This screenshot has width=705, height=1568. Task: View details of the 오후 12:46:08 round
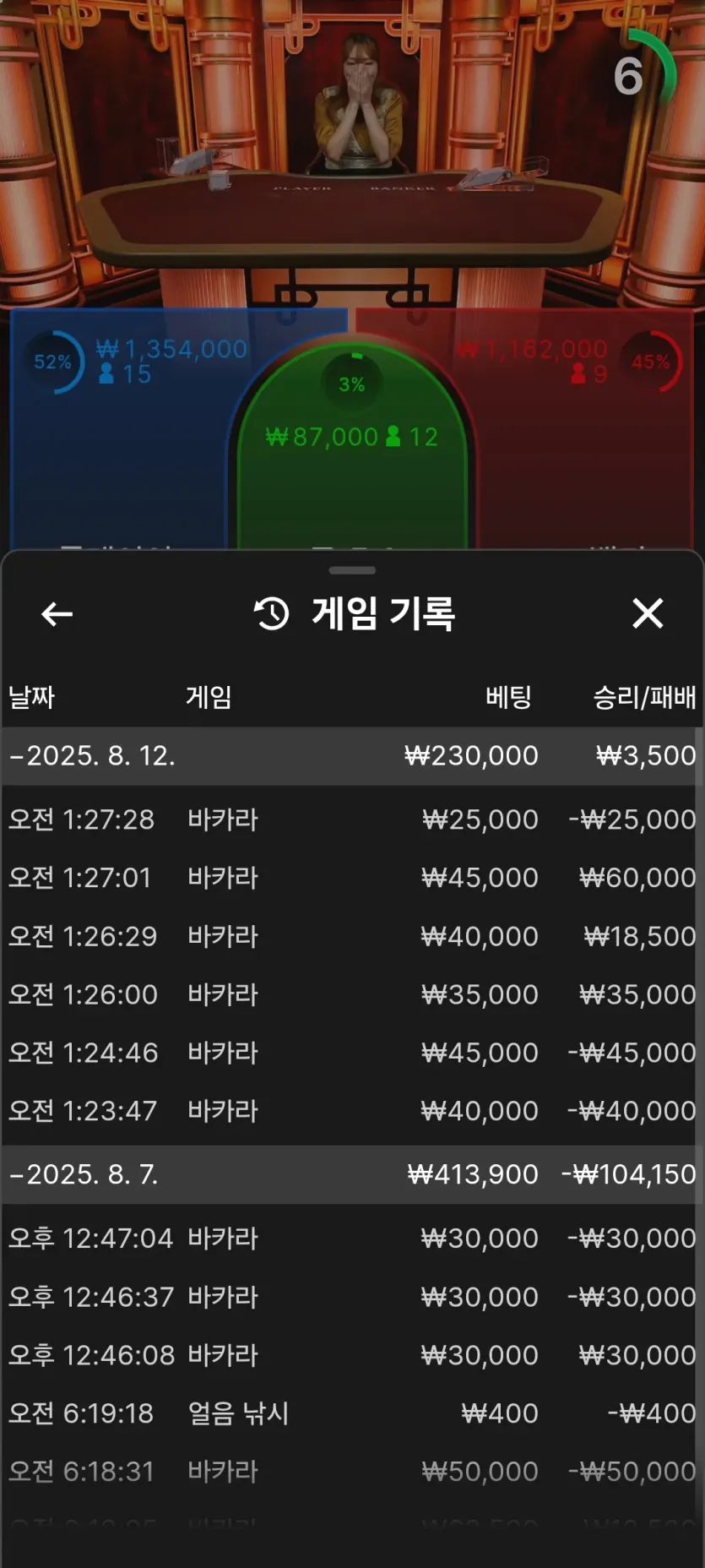351,1355
